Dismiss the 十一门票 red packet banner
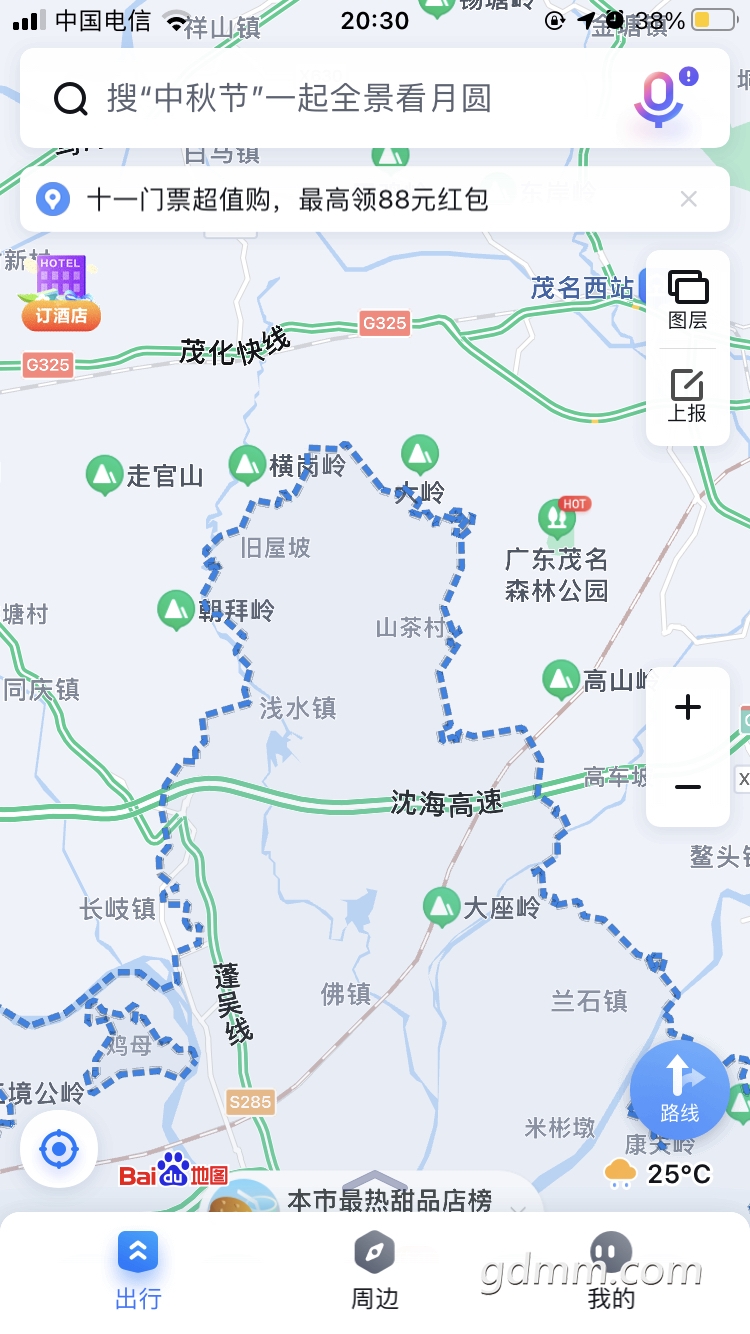This screenshot has height=1334, width=750. click(688, 199)
